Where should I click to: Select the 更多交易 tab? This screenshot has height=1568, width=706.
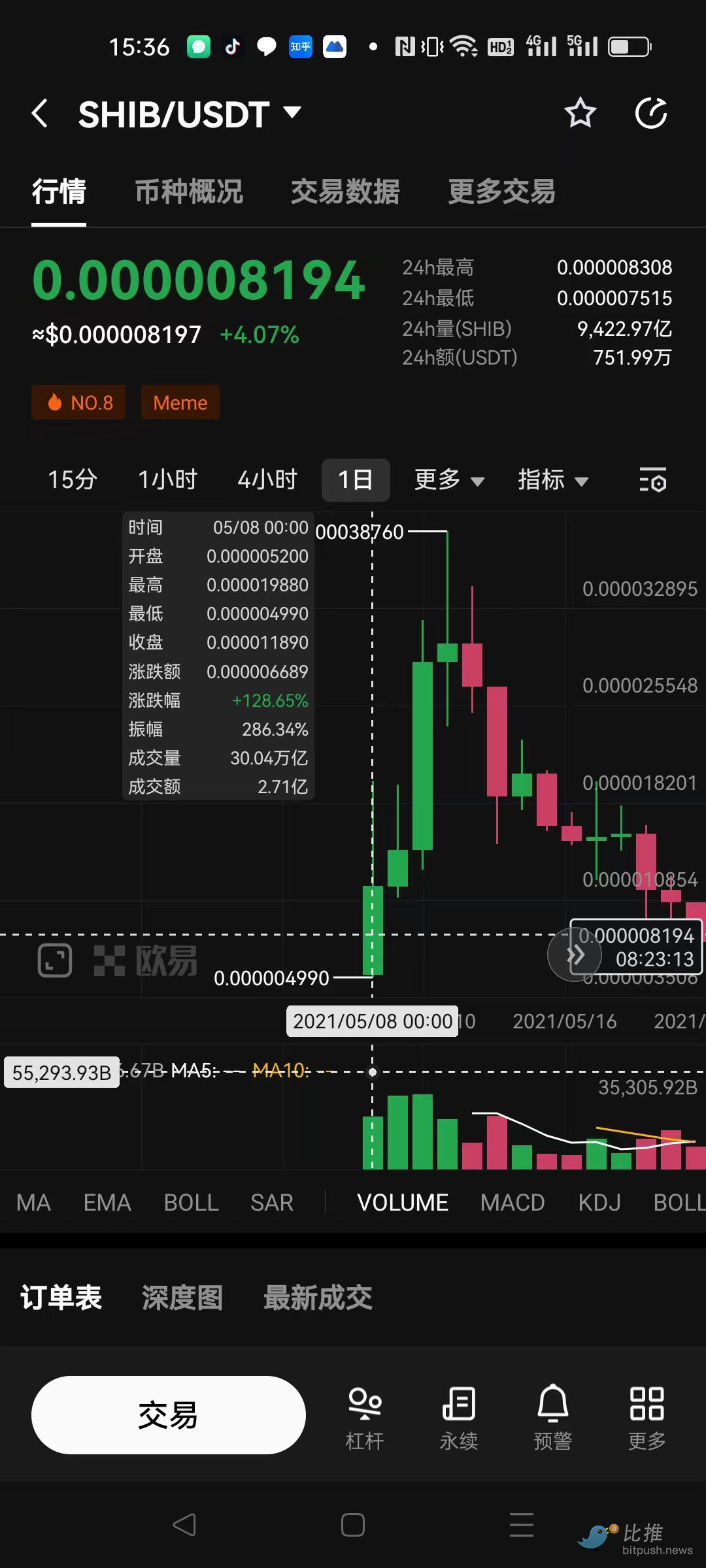click(x=502, y=192)
